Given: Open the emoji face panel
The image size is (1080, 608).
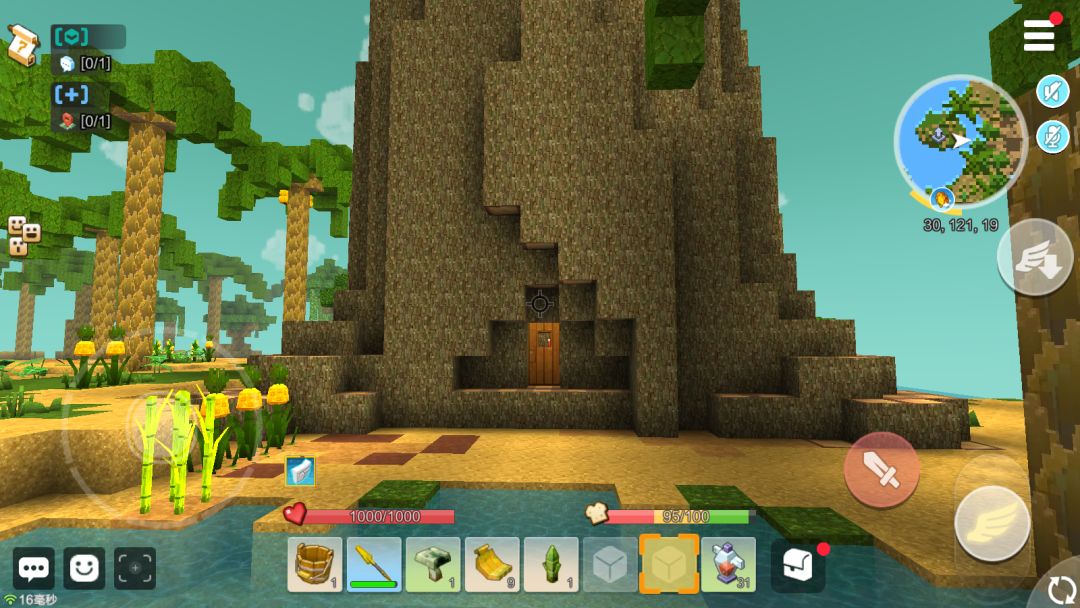Looking at the screenshot, I should tap(85, 569).
